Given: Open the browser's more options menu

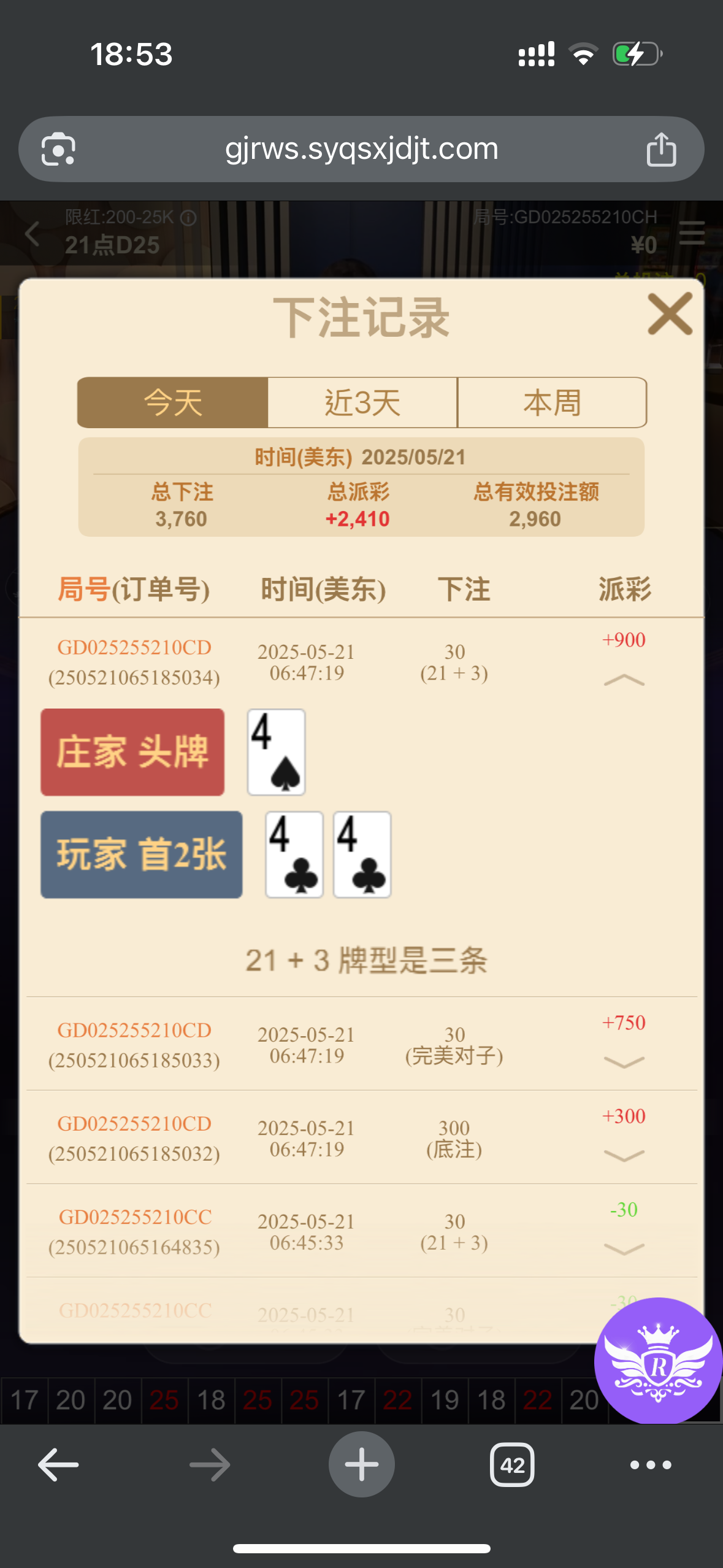Looking at the screenshot, I should (651, 1464).
